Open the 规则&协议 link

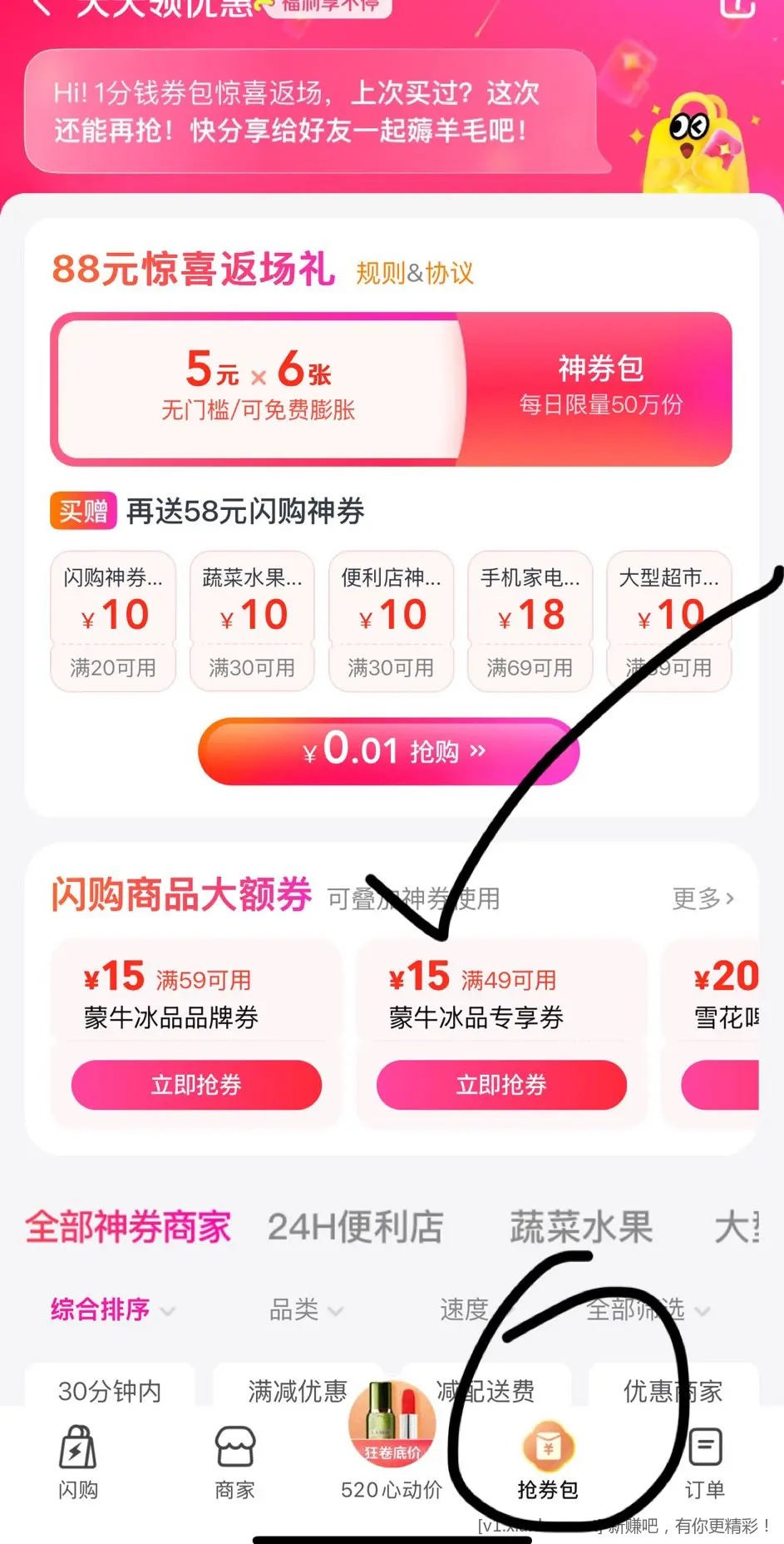click(x=415, y=273)
